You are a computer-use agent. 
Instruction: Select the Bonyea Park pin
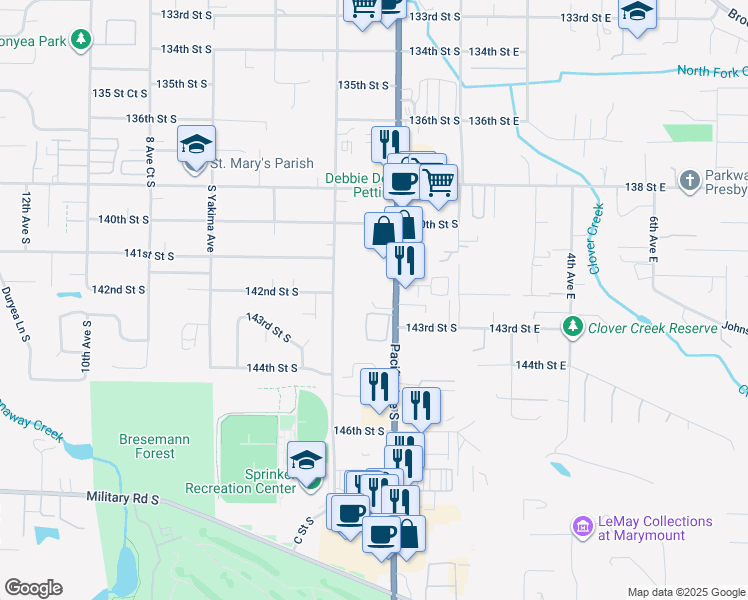pos(81,40)
